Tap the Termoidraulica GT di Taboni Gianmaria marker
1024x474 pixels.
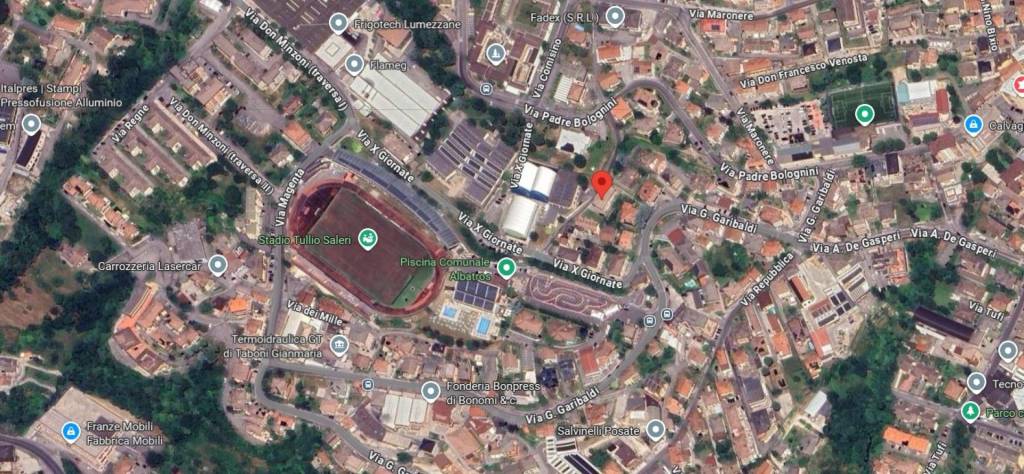click(340, 346)
